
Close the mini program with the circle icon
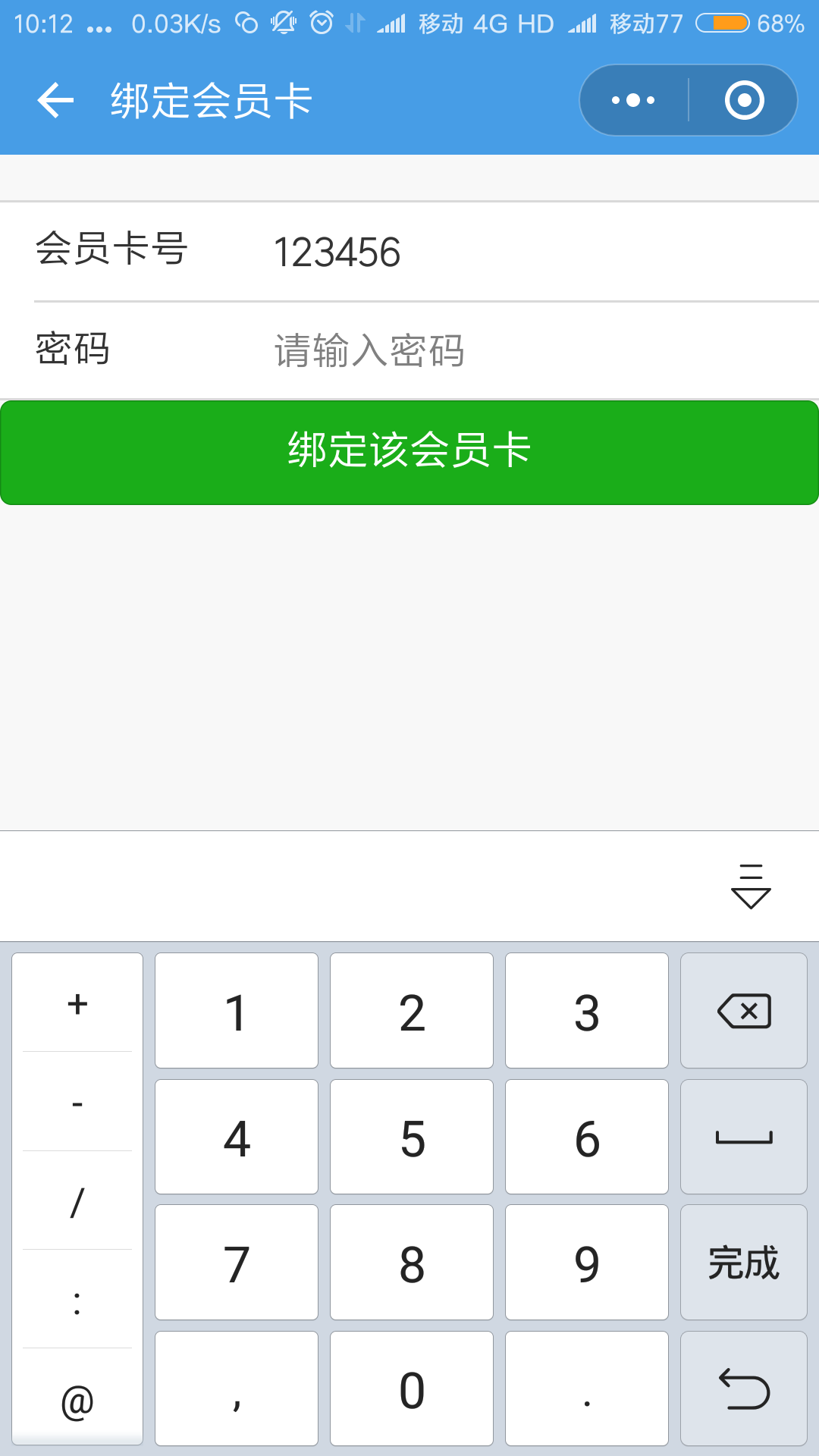click(744, 100)
